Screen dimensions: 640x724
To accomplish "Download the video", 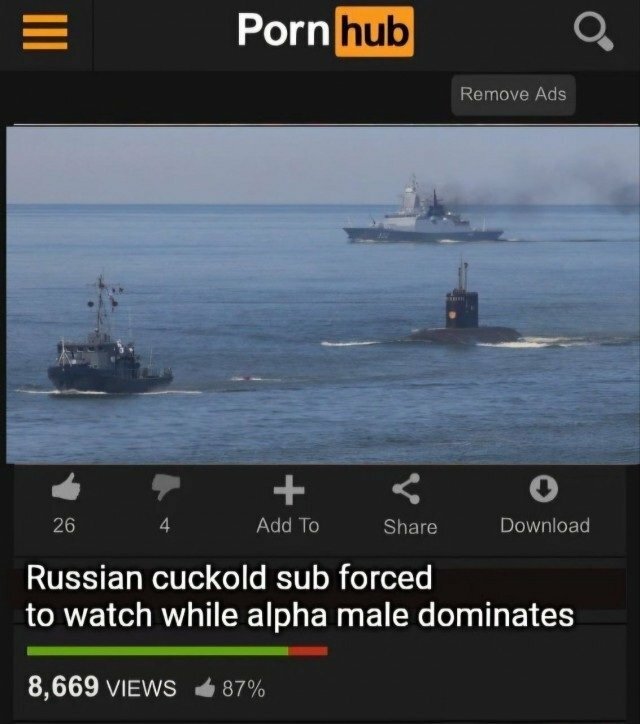I will 544,504.
